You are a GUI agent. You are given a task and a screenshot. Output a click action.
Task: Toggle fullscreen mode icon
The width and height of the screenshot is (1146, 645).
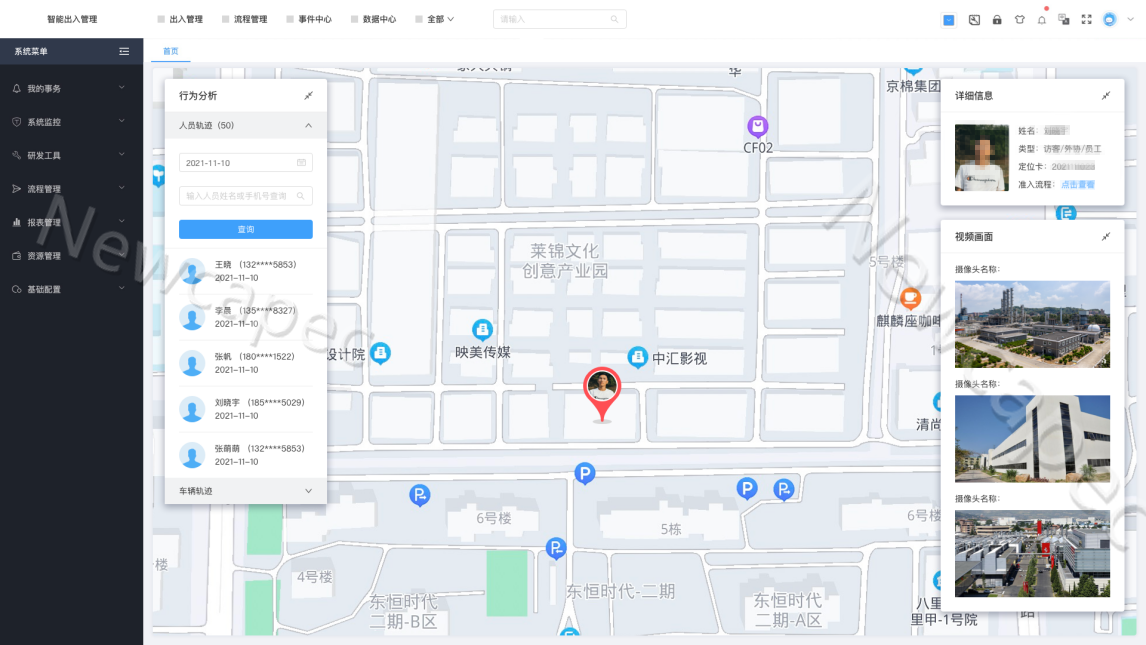pyautogui.click(x=1086, y=19)
